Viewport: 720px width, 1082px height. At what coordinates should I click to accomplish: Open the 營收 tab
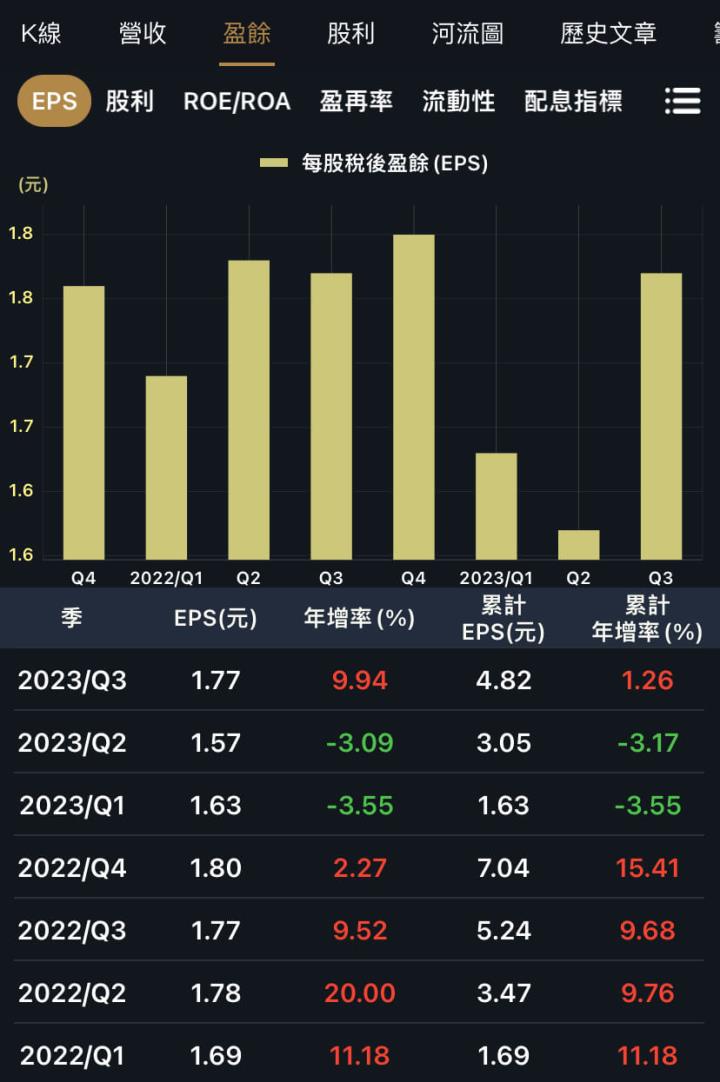[143, 33]
